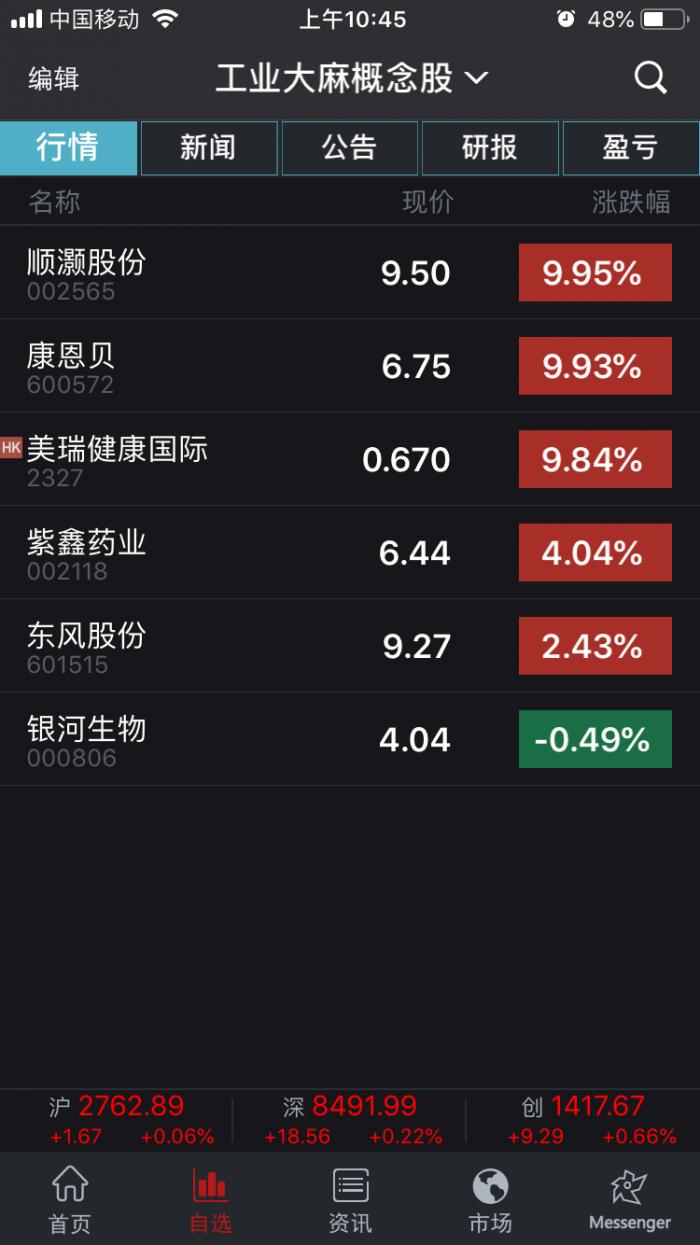Open the 资讯 tab
The width and height of the screenshot is (700, 1245).
[x=350, y=1200]
